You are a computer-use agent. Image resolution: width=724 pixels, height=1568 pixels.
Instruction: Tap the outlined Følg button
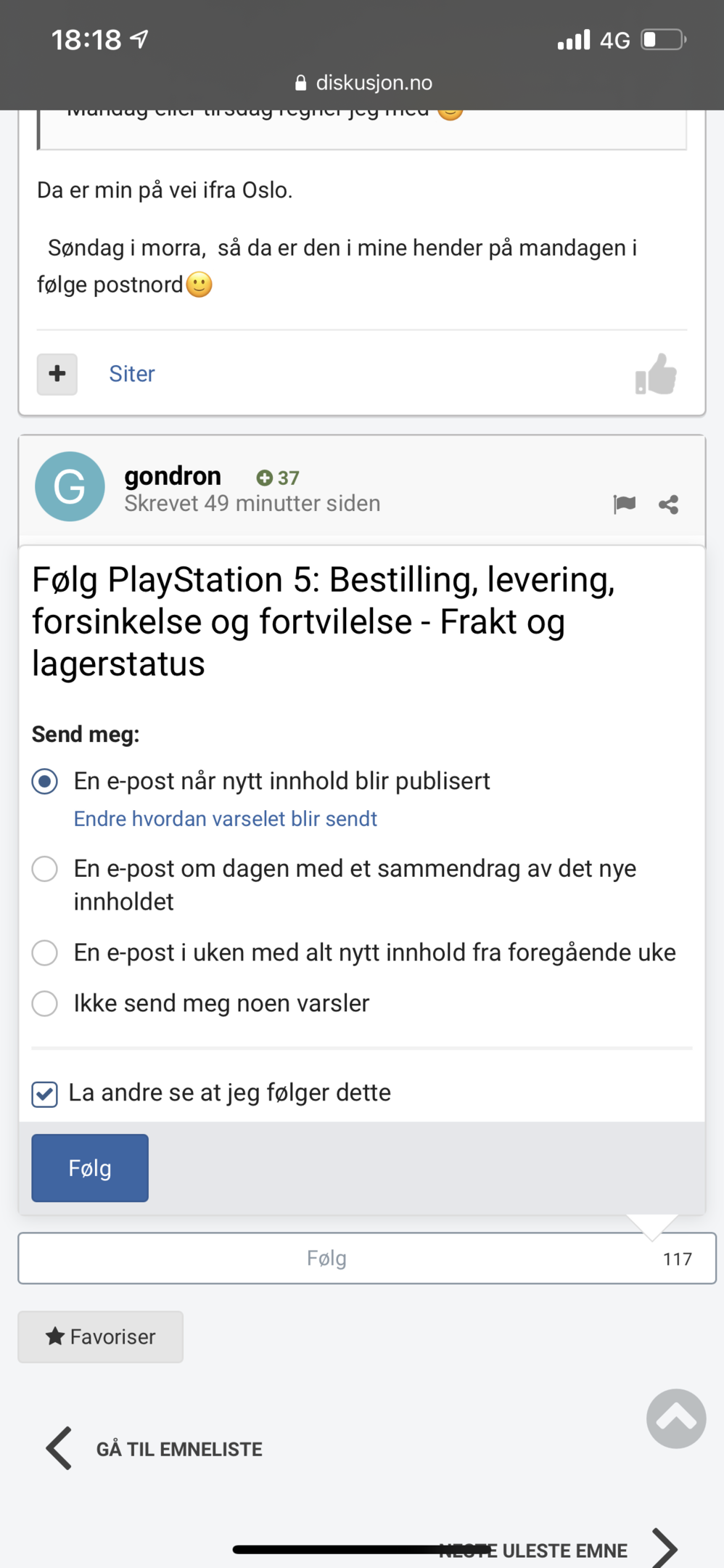tap(326, 1258)
